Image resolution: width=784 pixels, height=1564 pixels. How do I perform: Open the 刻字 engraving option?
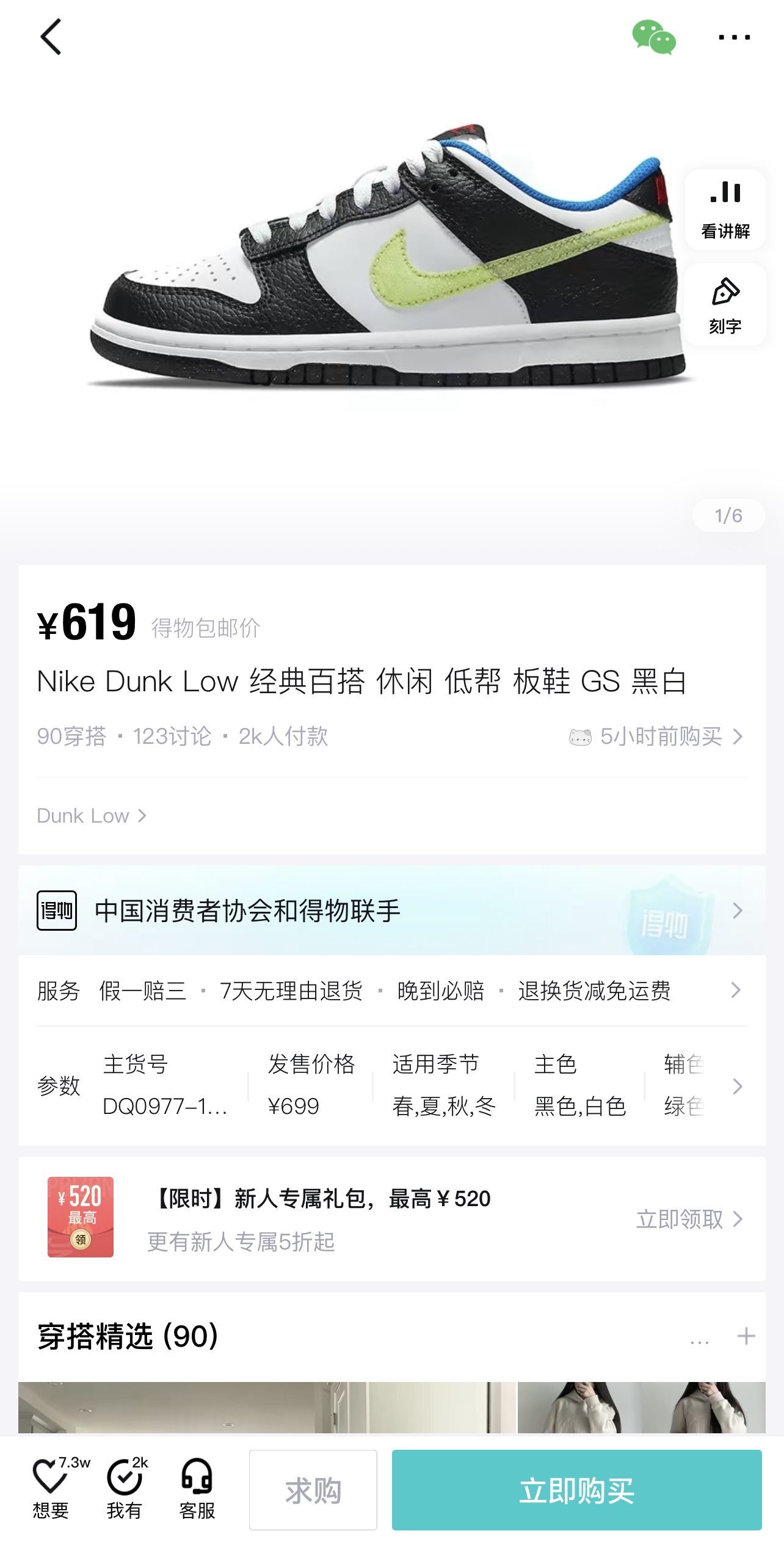725,305
